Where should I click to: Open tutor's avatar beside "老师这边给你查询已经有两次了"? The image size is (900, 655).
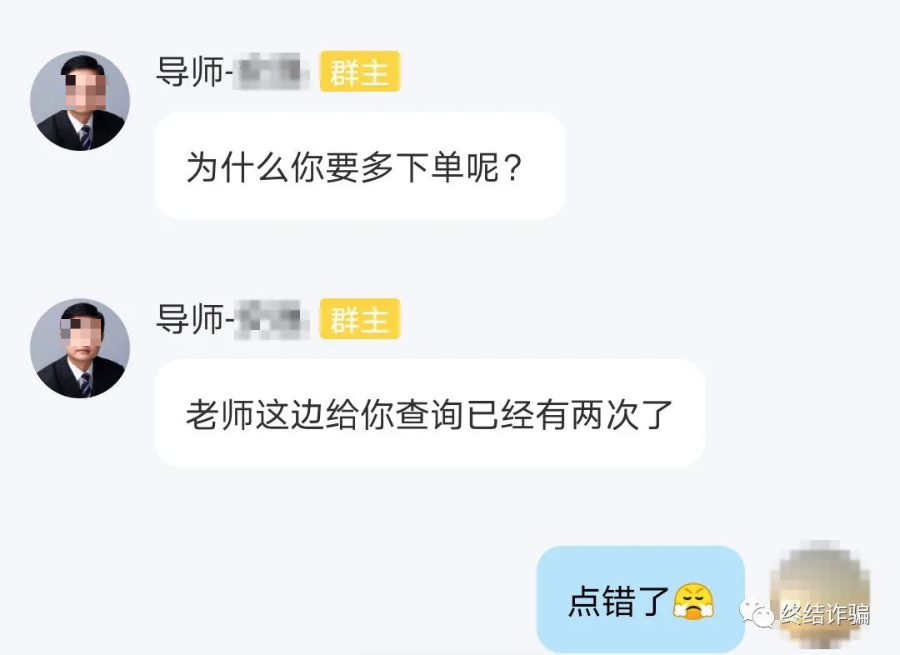pyautogui.click(x=80, y=348)
